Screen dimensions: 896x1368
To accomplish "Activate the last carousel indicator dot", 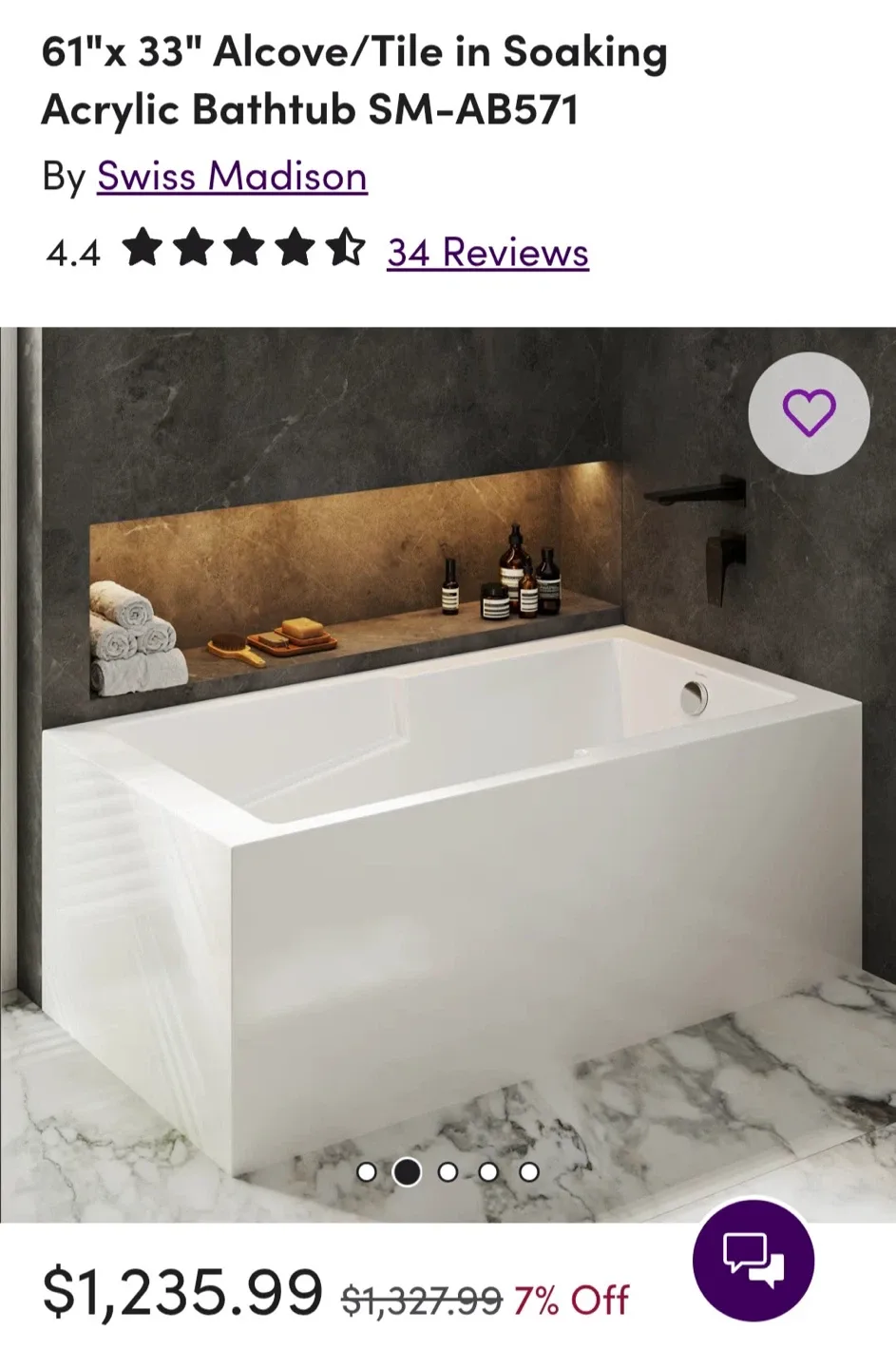I will coord(528,1173).
